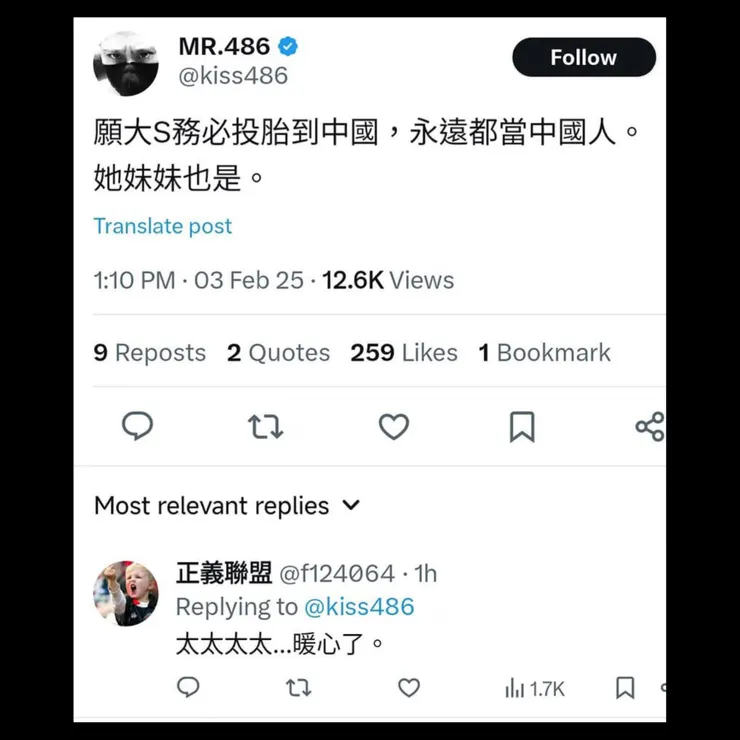740x740 pixels.
Task: Like MR.486's post
Action: [x=393, y=427]
